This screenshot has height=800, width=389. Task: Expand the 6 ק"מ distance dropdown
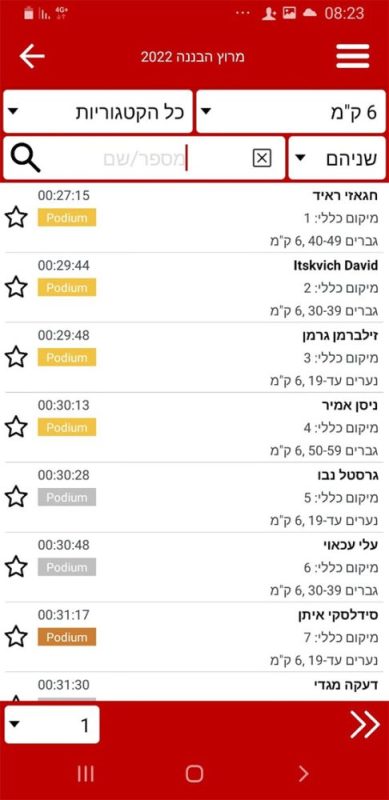290,111
